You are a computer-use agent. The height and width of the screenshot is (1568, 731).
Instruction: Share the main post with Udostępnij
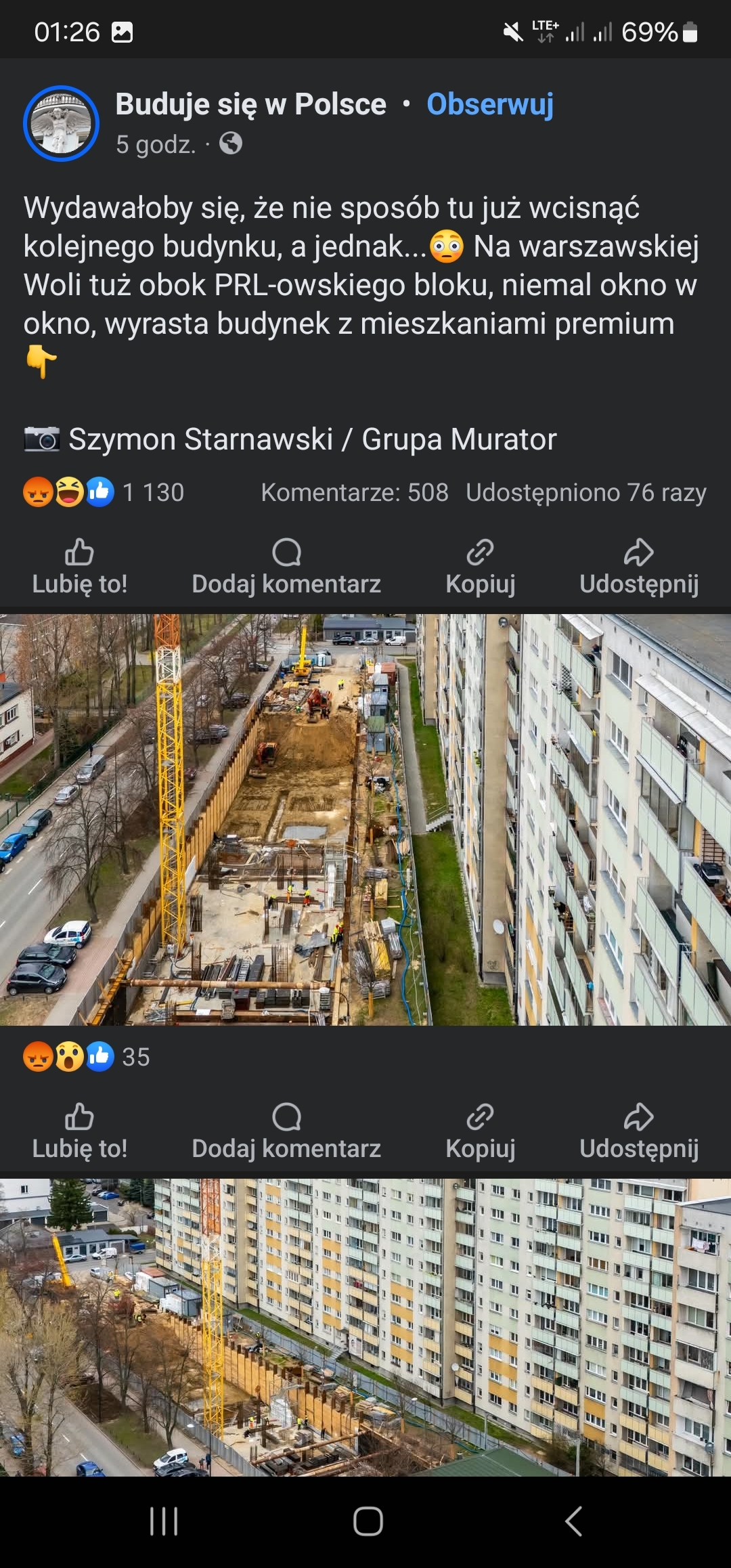639,567
